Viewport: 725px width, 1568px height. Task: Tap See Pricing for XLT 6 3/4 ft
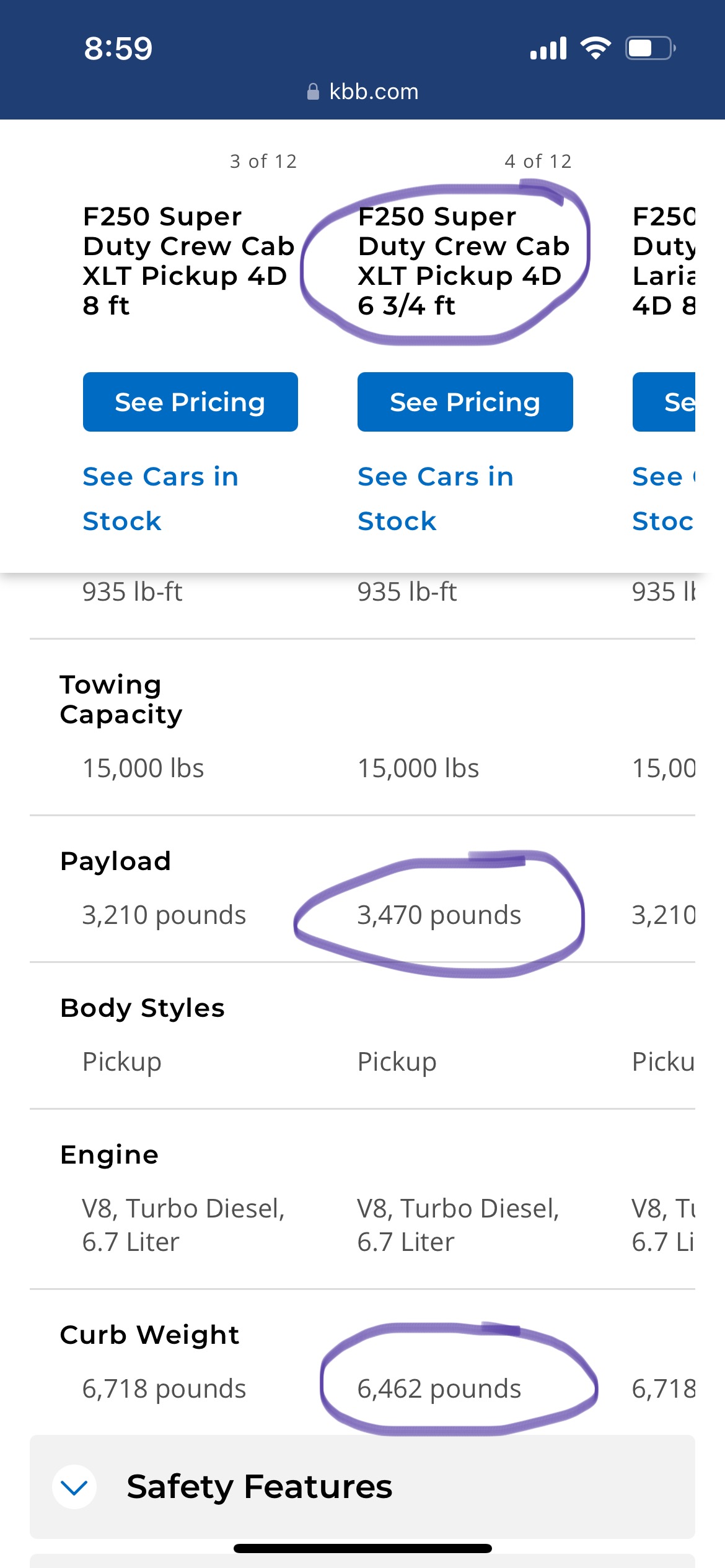click(465, 402)
